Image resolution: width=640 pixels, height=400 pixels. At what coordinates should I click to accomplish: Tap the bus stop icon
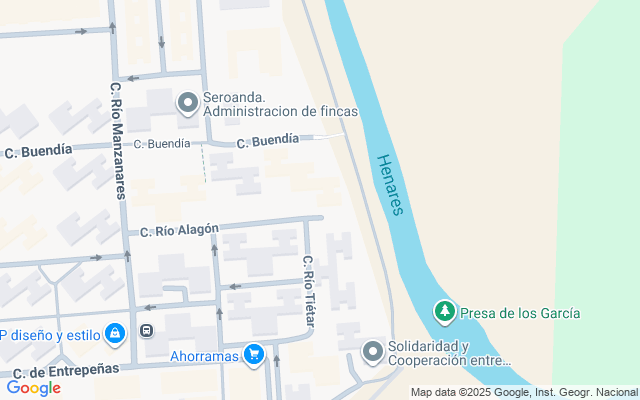[147, 330]
